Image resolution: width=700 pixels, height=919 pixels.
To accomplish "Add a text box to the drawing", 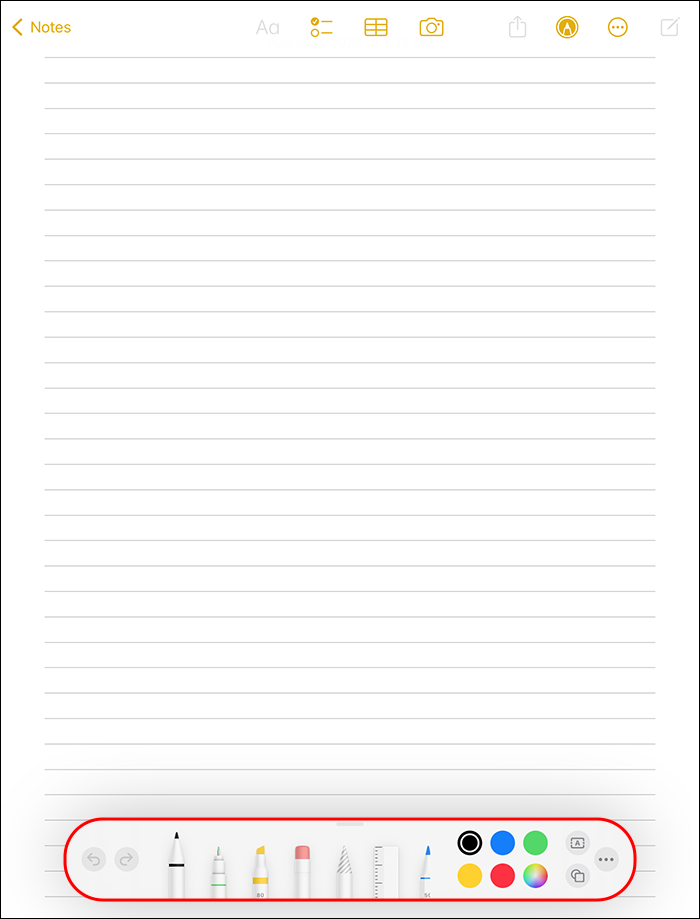I will 577,843.
